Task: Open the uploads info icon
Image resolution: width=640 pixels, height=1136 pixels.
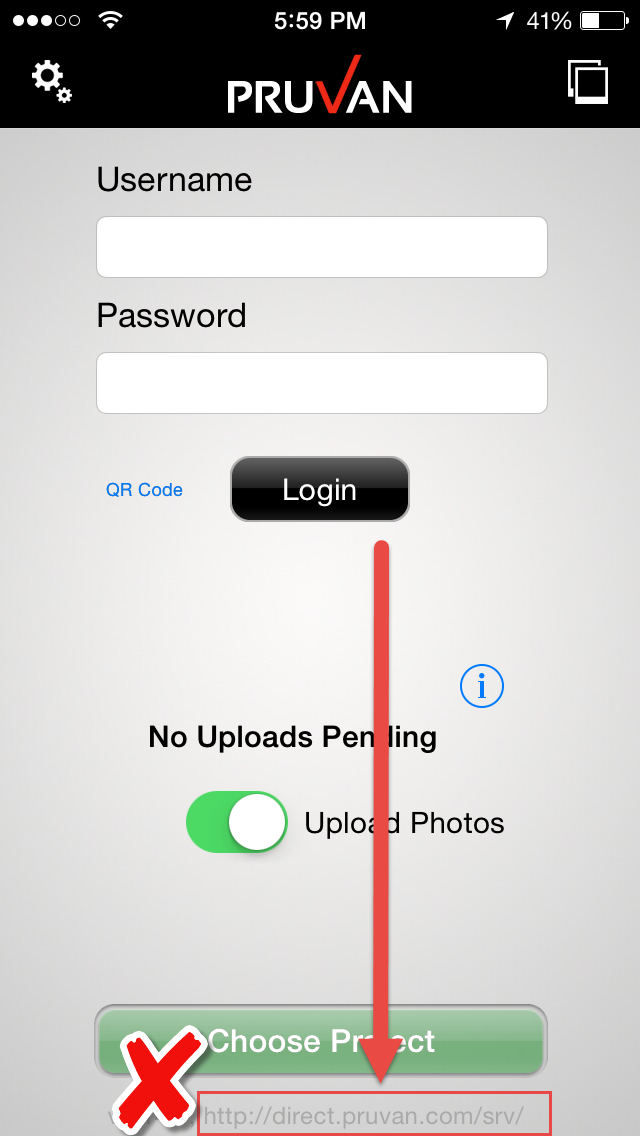Action: (482, 686)
